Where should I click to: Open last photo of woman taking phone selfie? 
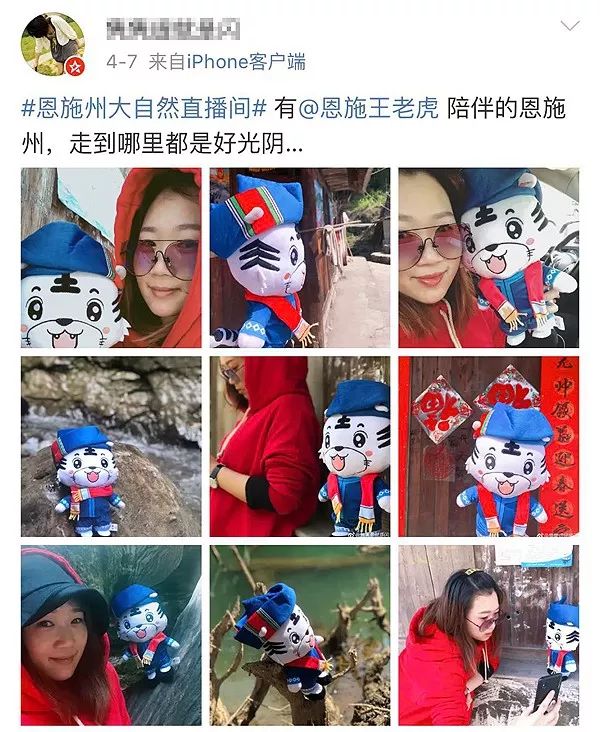point(488,635)
